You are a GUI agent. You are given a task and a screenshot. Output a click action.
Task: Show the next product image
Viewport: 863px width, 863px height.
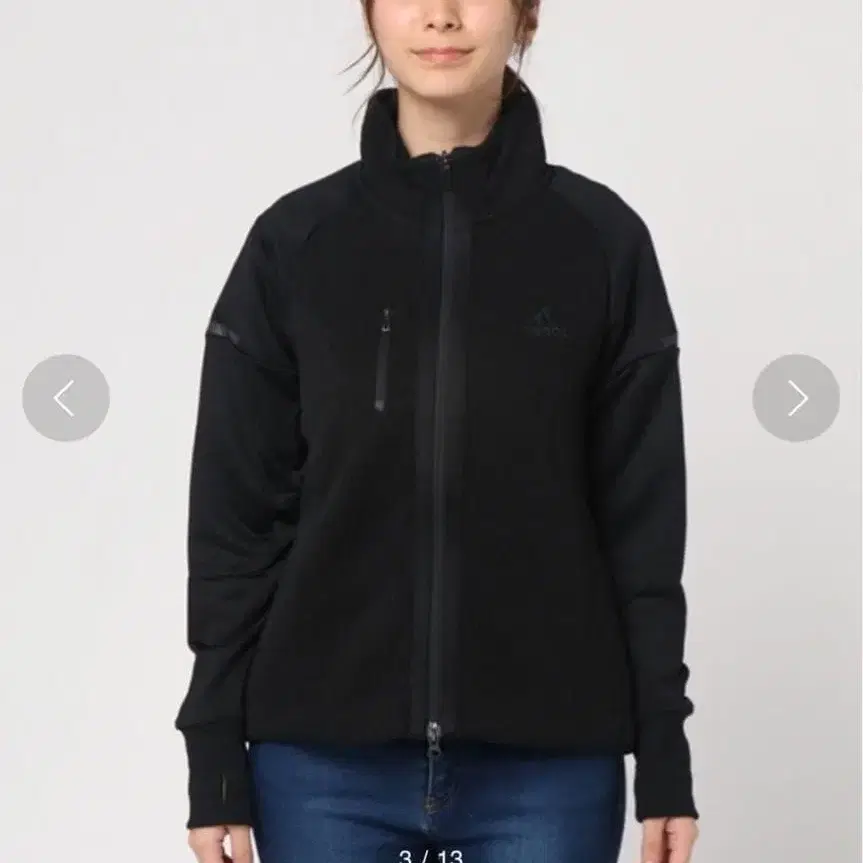(796, 398)
